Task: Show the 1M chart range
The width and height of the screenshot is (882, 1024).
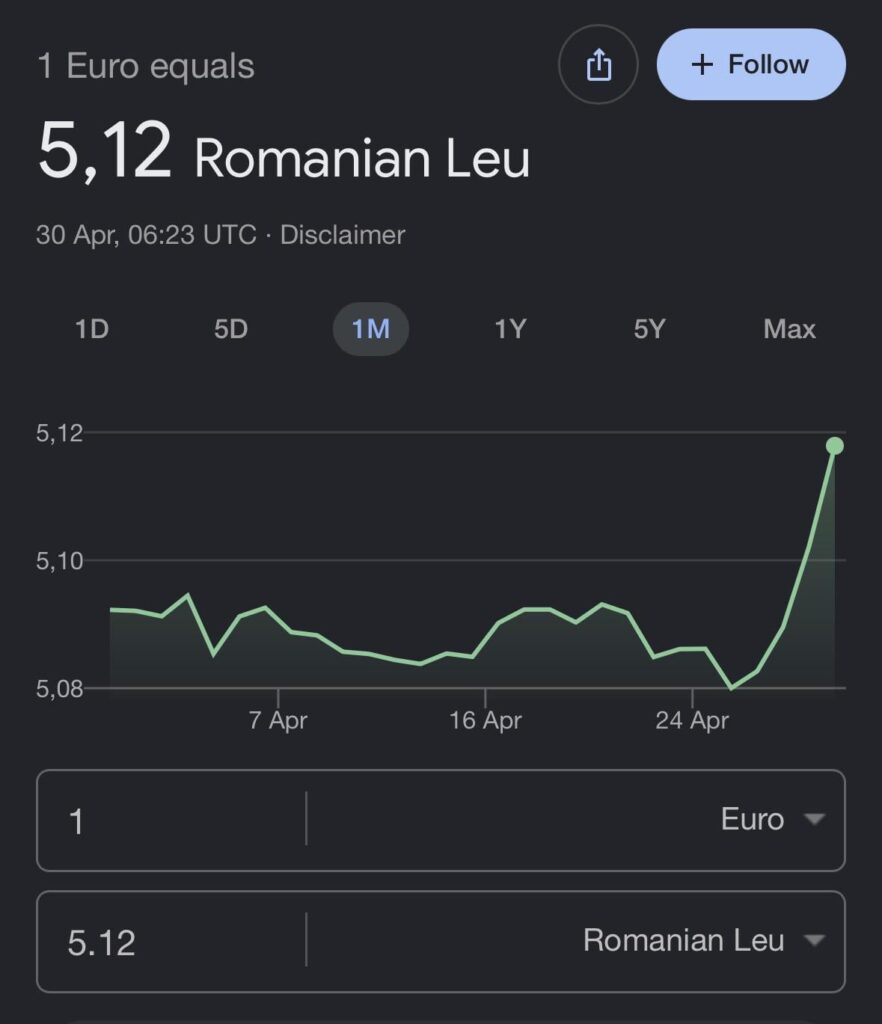Action: (x=371, y=329)
